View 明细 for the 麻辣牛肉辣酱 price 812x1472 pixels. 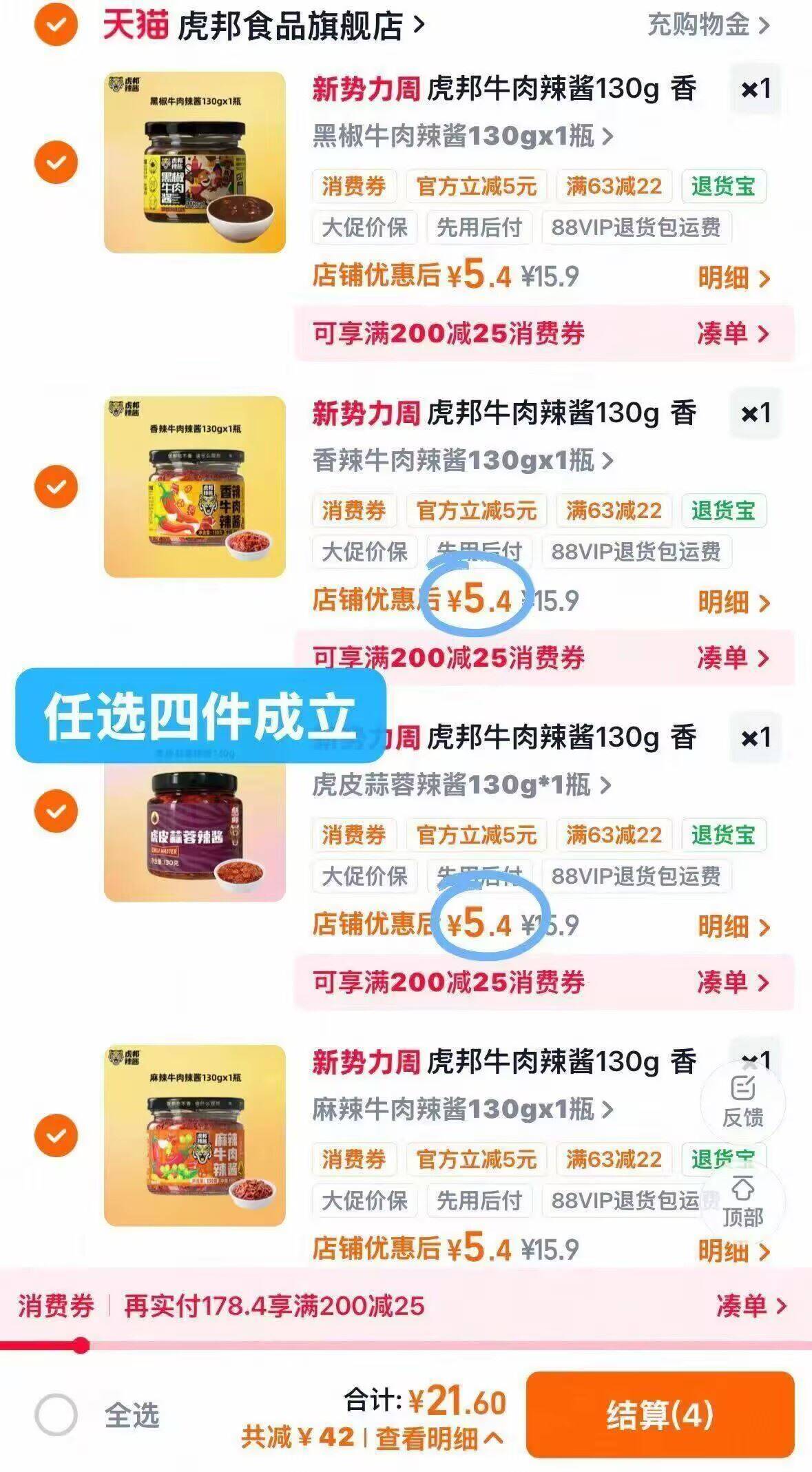(733, 1250)
